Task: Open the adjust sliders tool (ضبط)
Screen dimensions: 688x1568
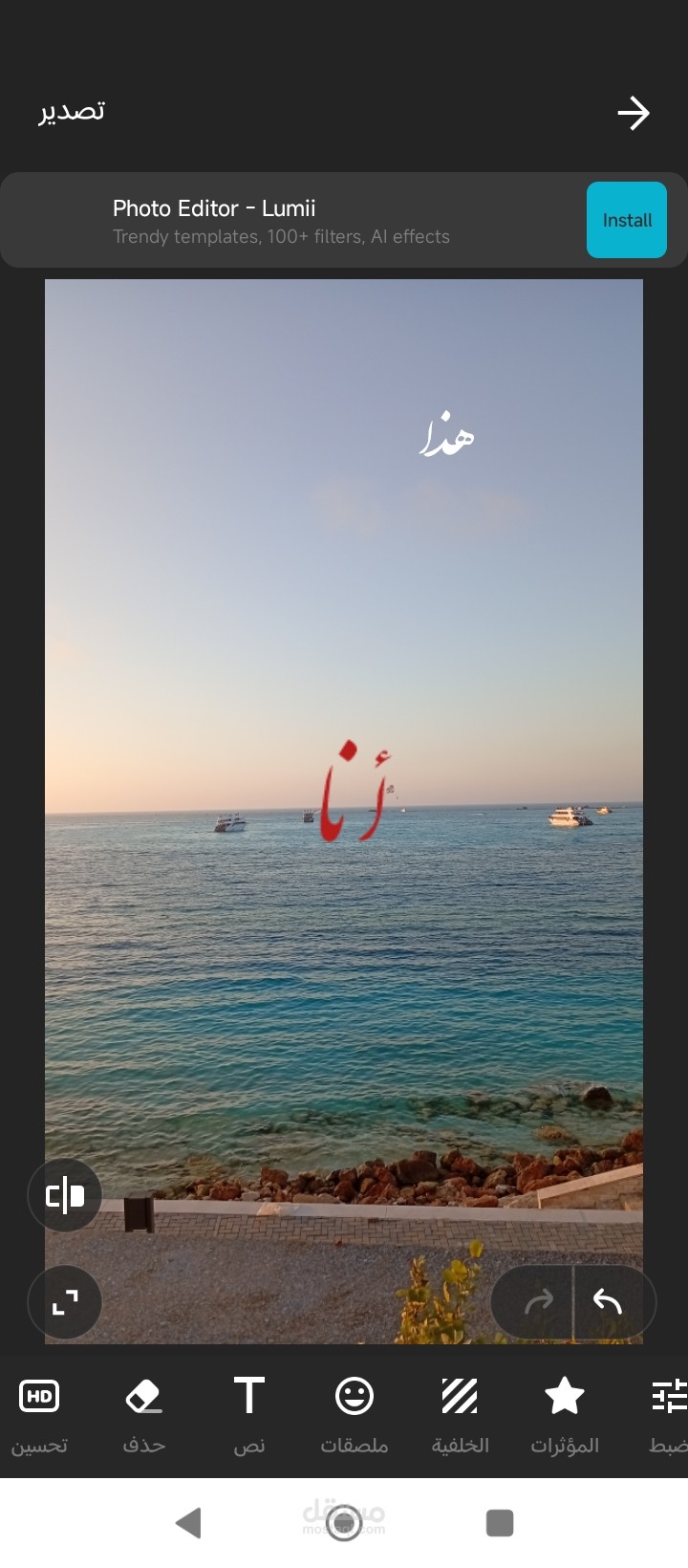Action: (668, 1413)
